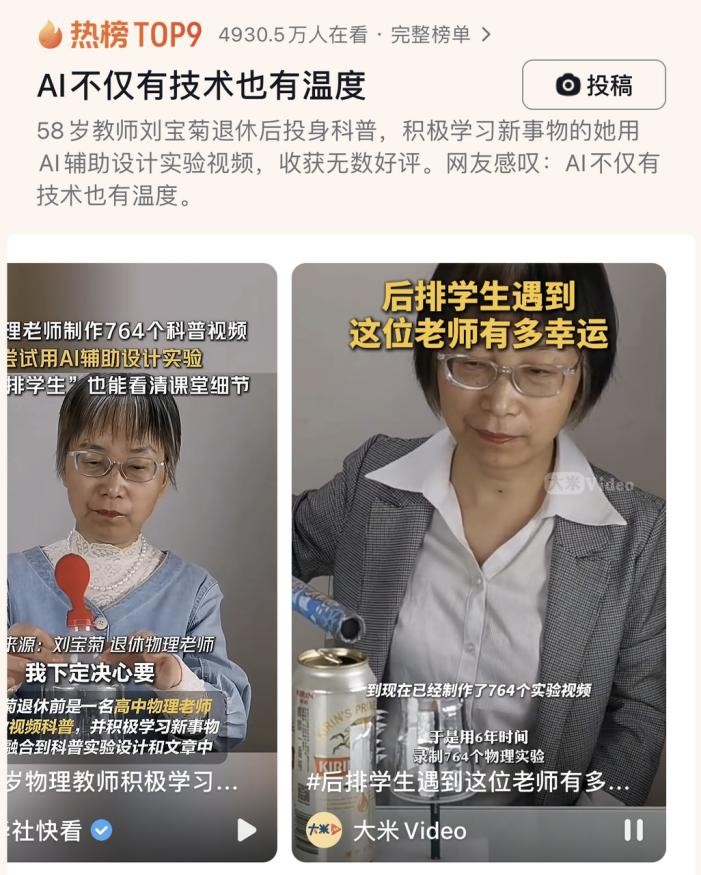Pause the 大米 Video clip
The width and height of the screenshot is (701, 875).
(633, 830)
